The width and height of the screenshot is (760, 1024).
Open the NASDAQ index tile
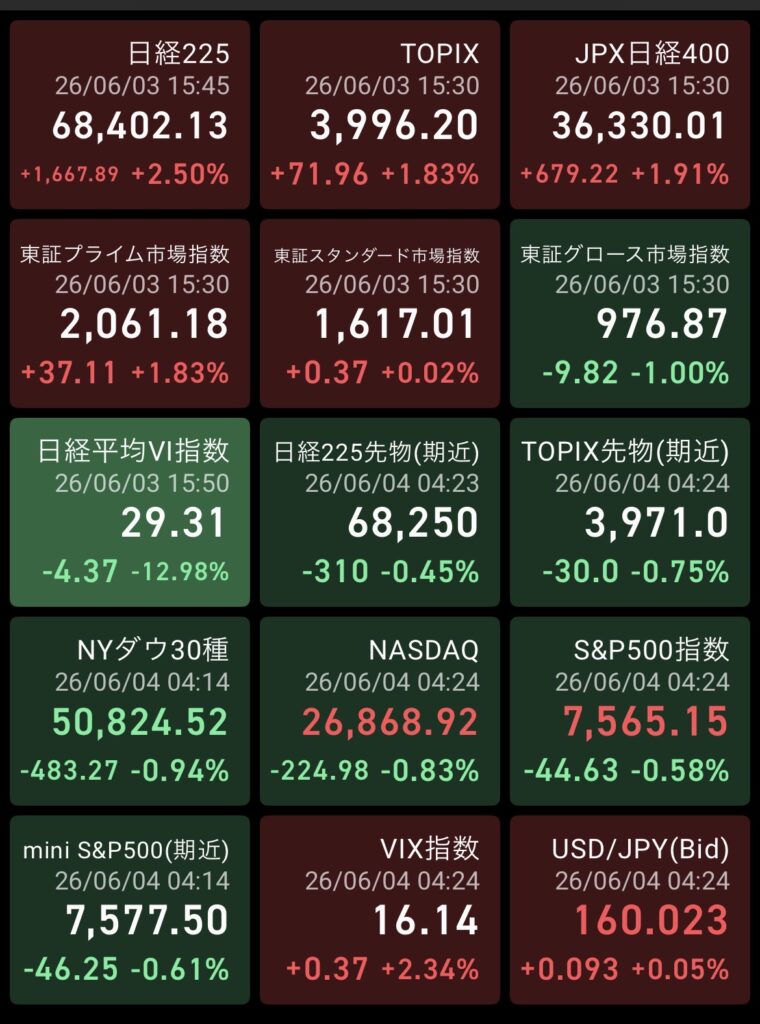pos(380,711)
